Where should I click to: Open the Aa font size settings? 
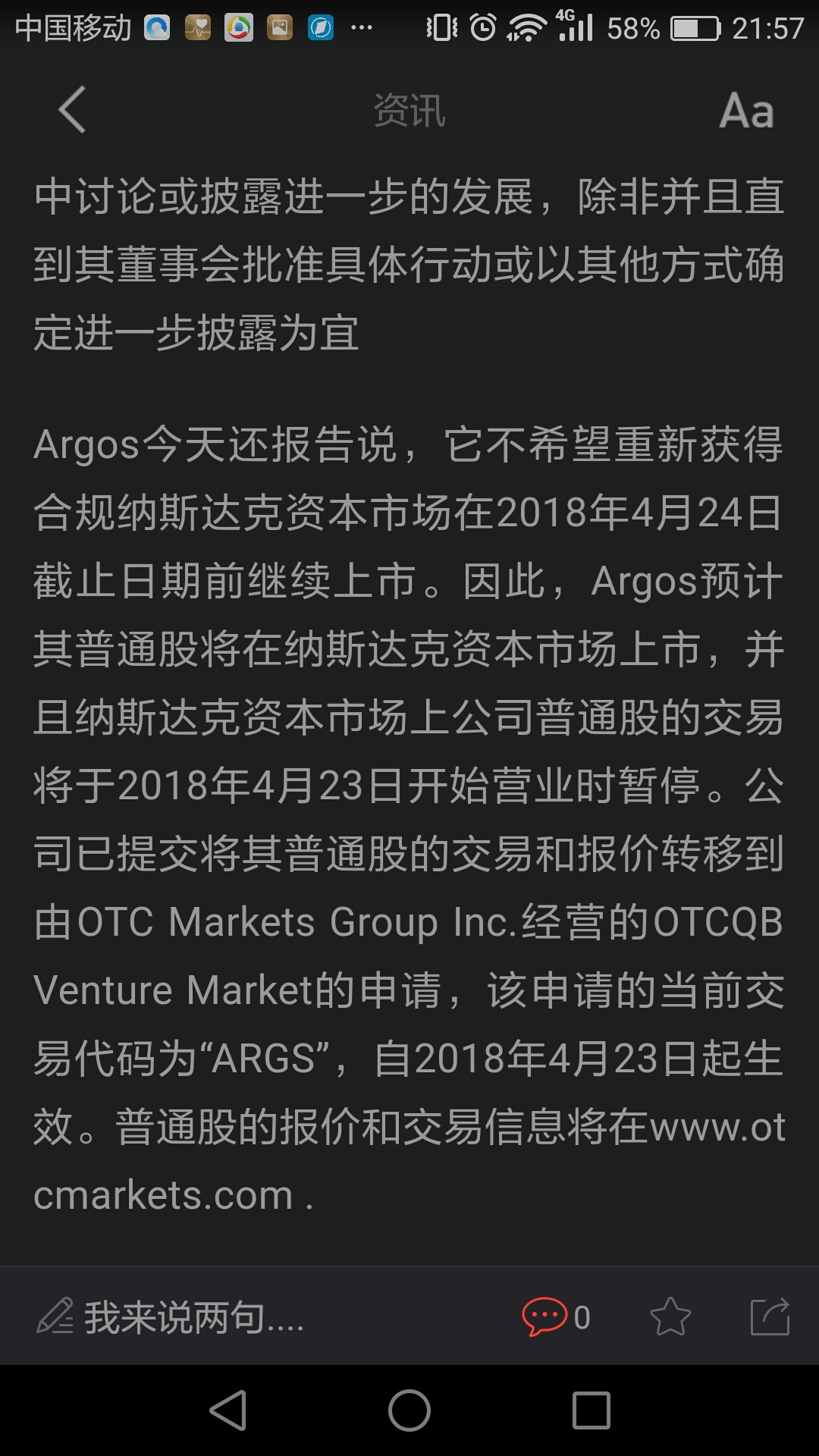(747, 111)
